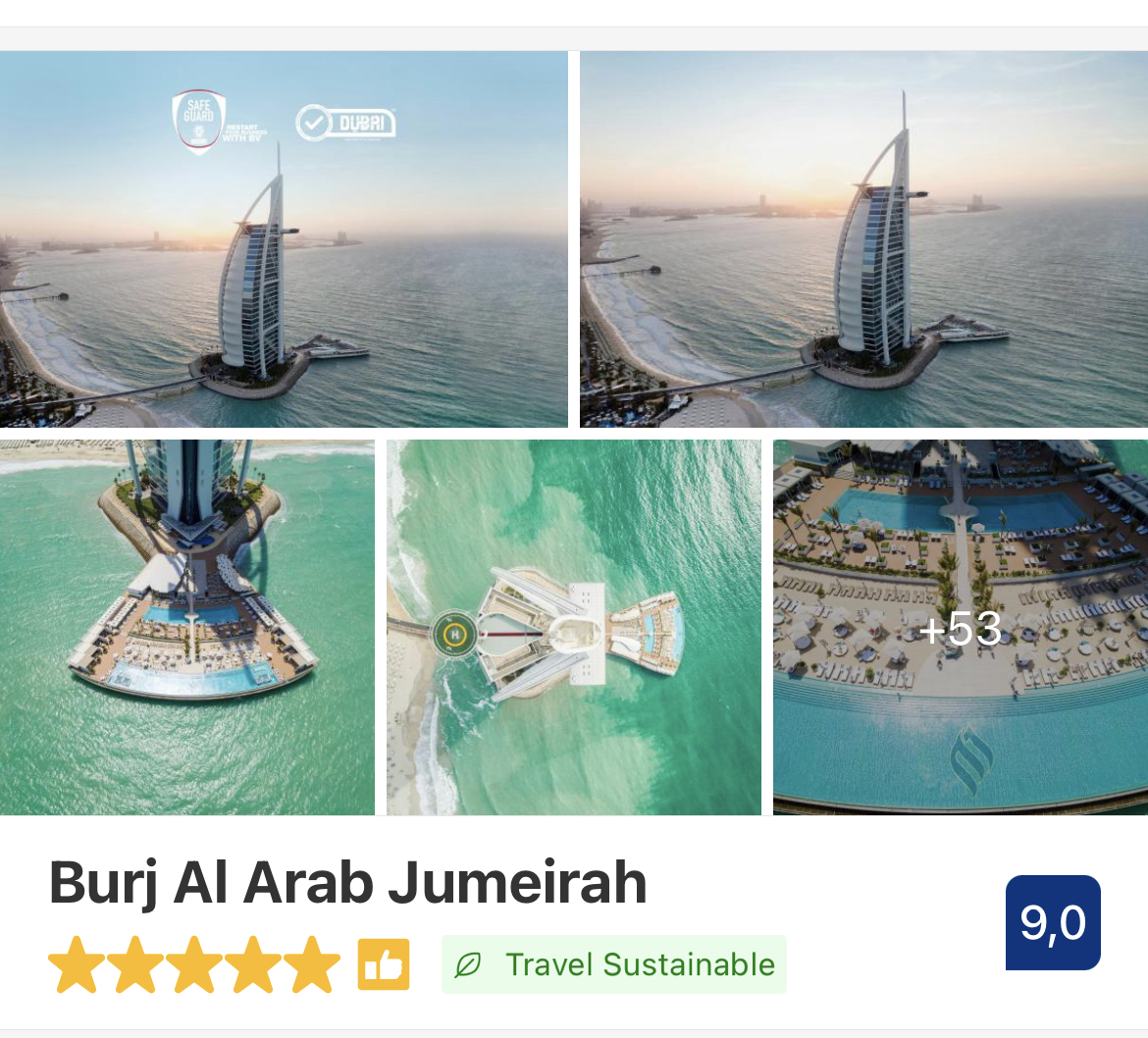View the terrace pool aerial photo

point(186,627)
